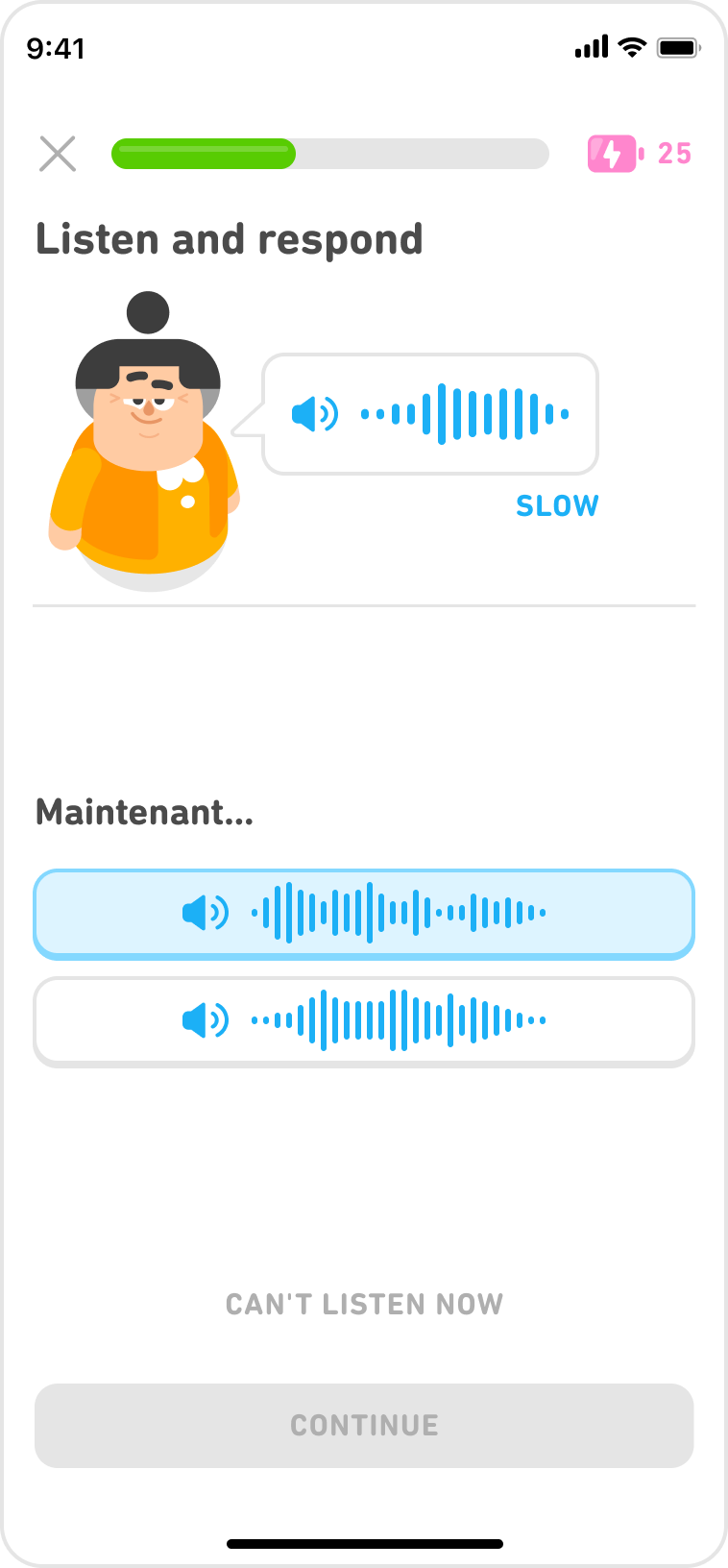Click the lesson progress bar
This screenshot has width=728, height=1568.
pyautogui.click(x=327, y=153)
